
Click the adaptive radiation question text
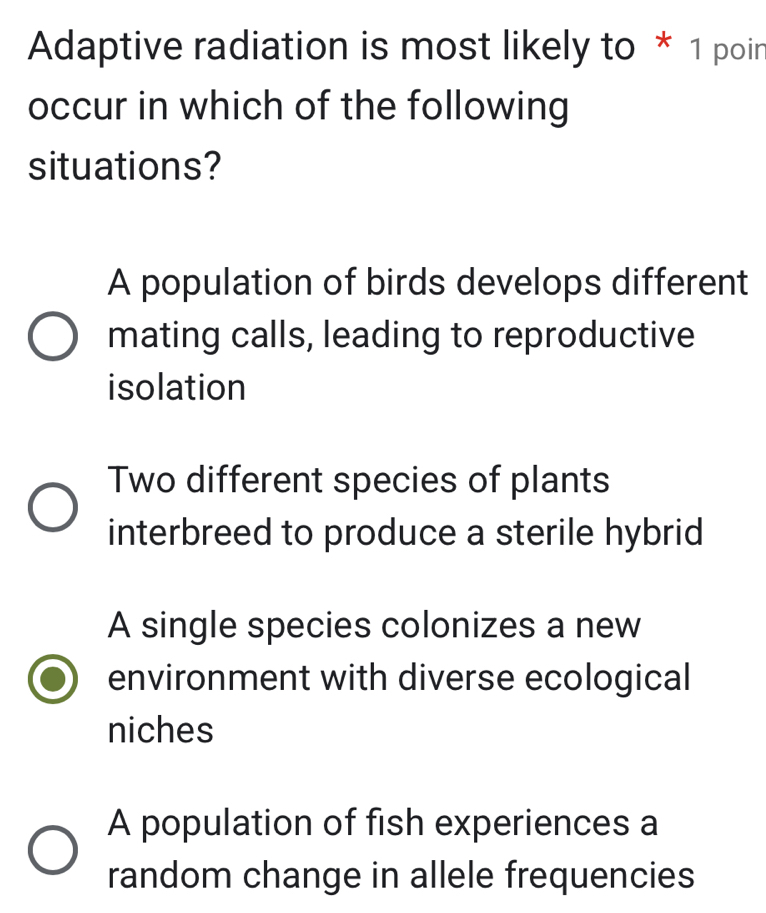tap(300, 105)
